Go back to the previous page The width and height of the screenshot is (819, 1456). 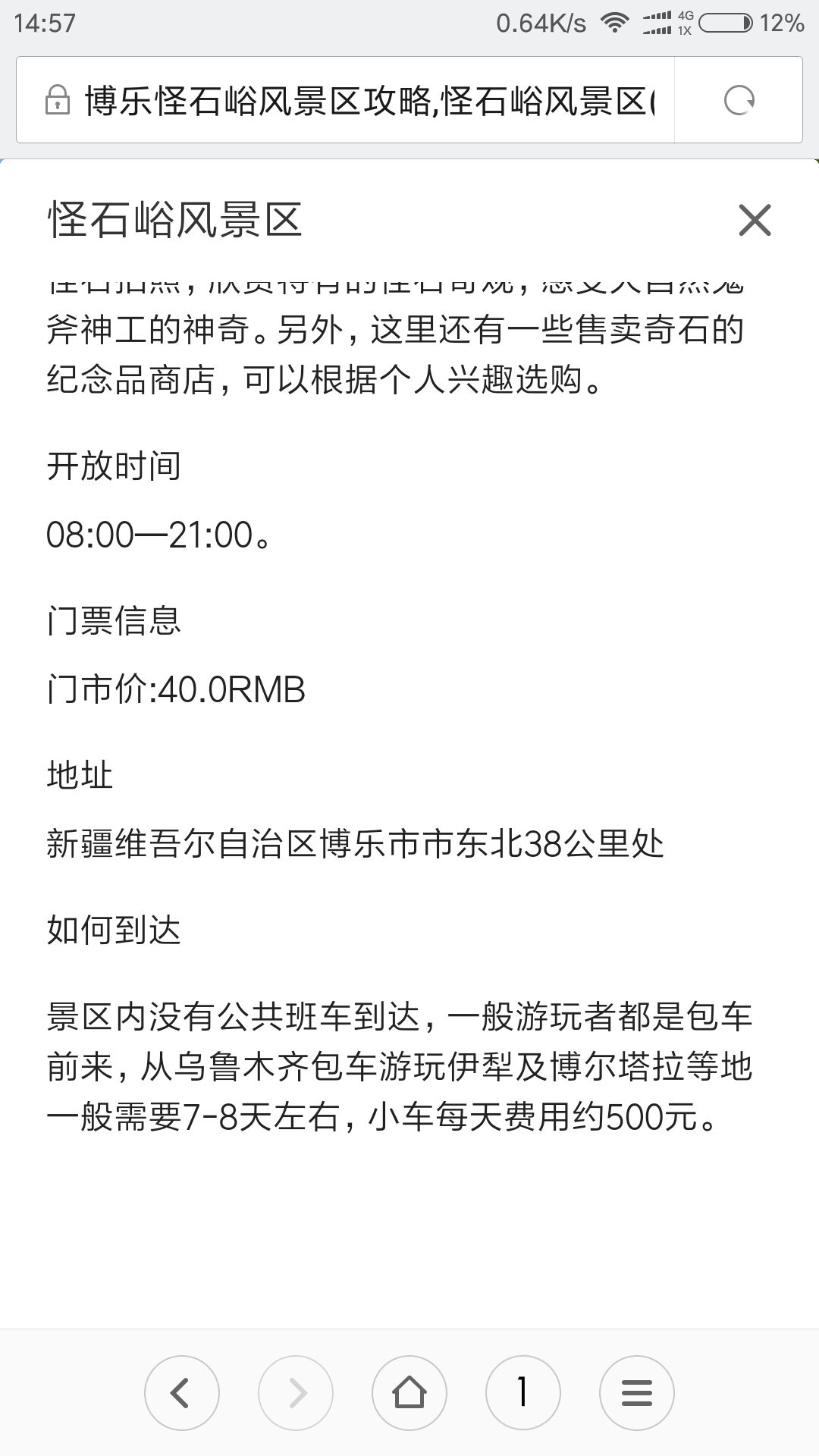tap(181, 1392)
